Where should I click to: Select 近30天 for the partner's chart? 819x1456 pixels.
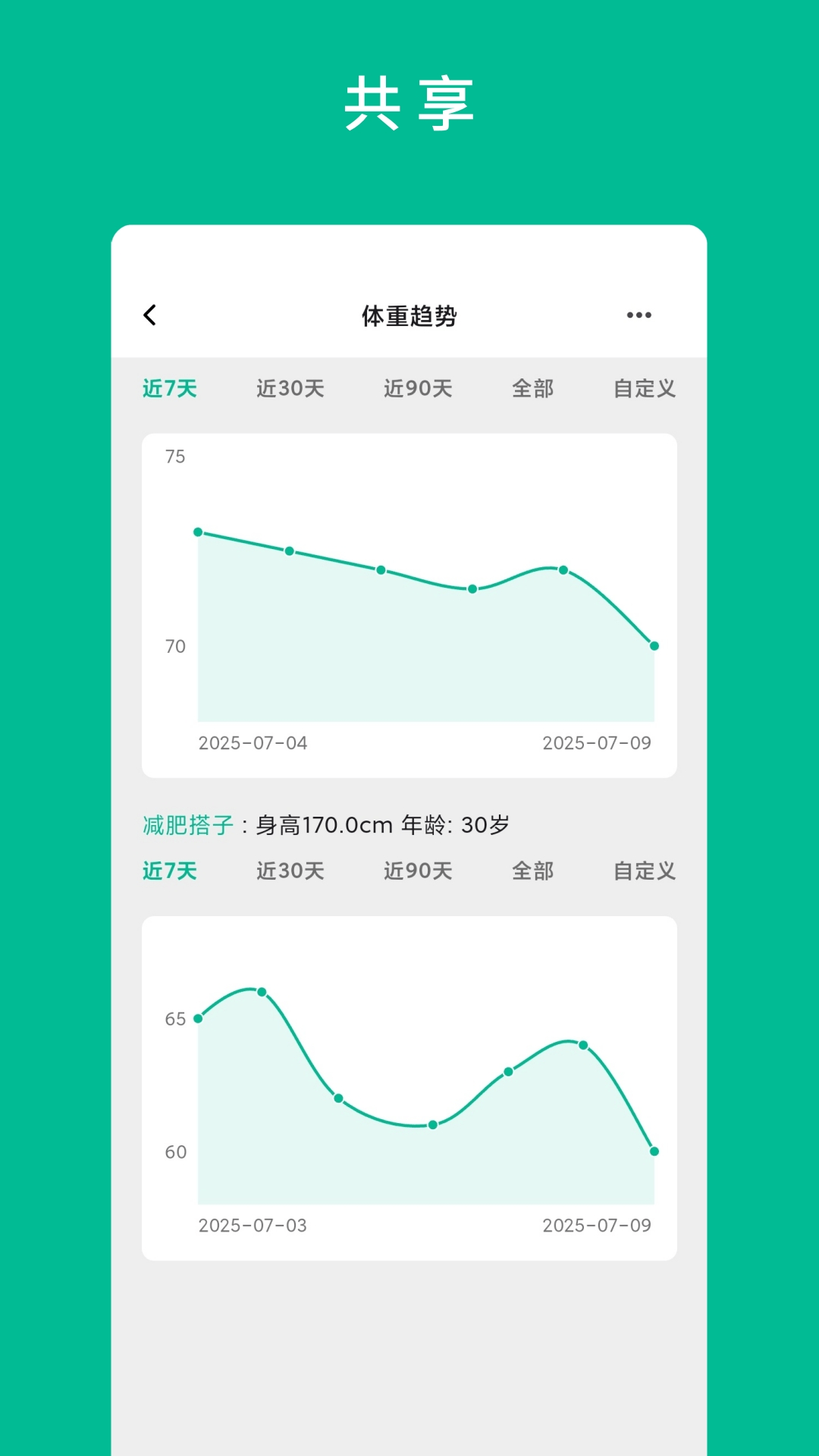[289, 871]
